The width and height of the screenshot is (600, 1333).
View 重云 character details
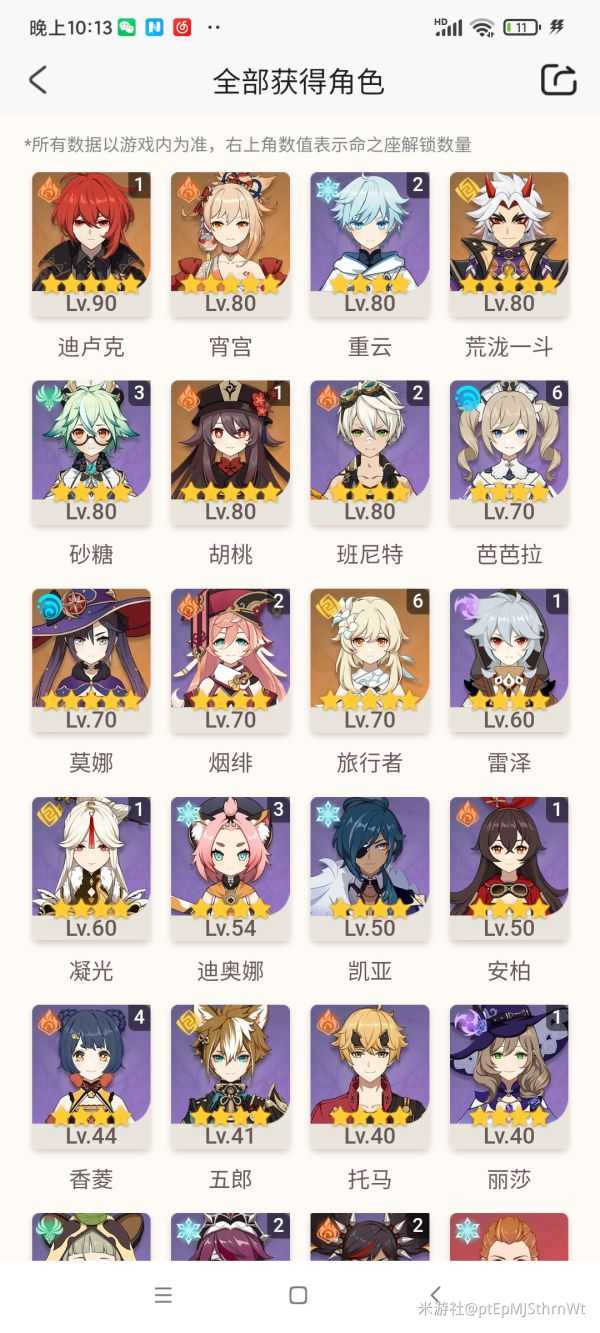[x=370, y=245]
